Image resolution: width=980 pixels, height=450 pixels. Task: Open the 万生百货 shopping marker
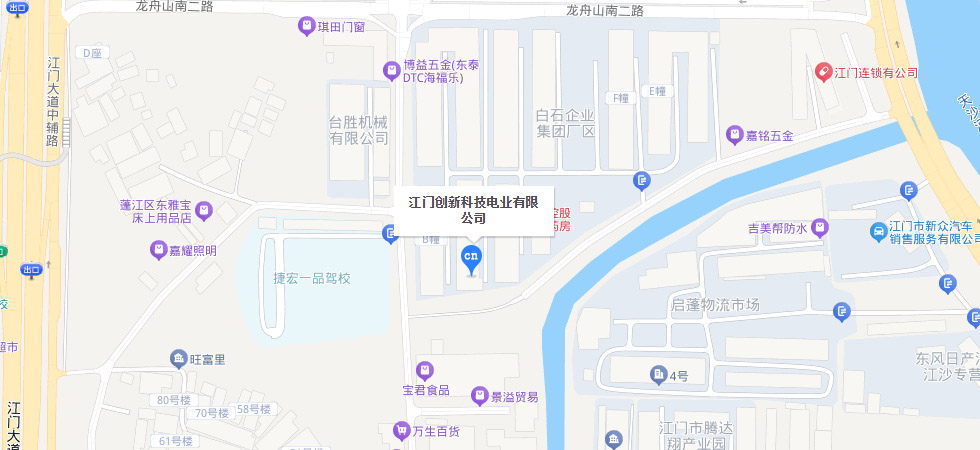(x=398, y=431)
